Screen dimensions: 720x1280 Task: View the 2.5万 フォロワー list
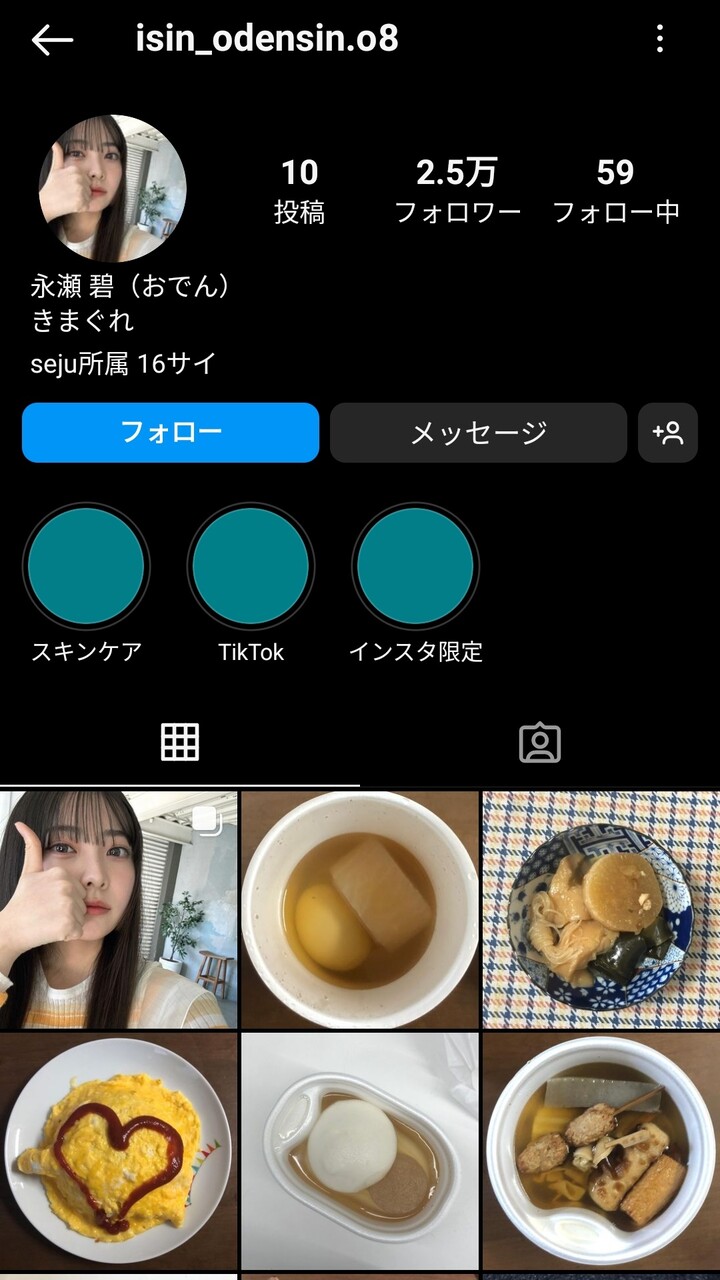(457, 190)
